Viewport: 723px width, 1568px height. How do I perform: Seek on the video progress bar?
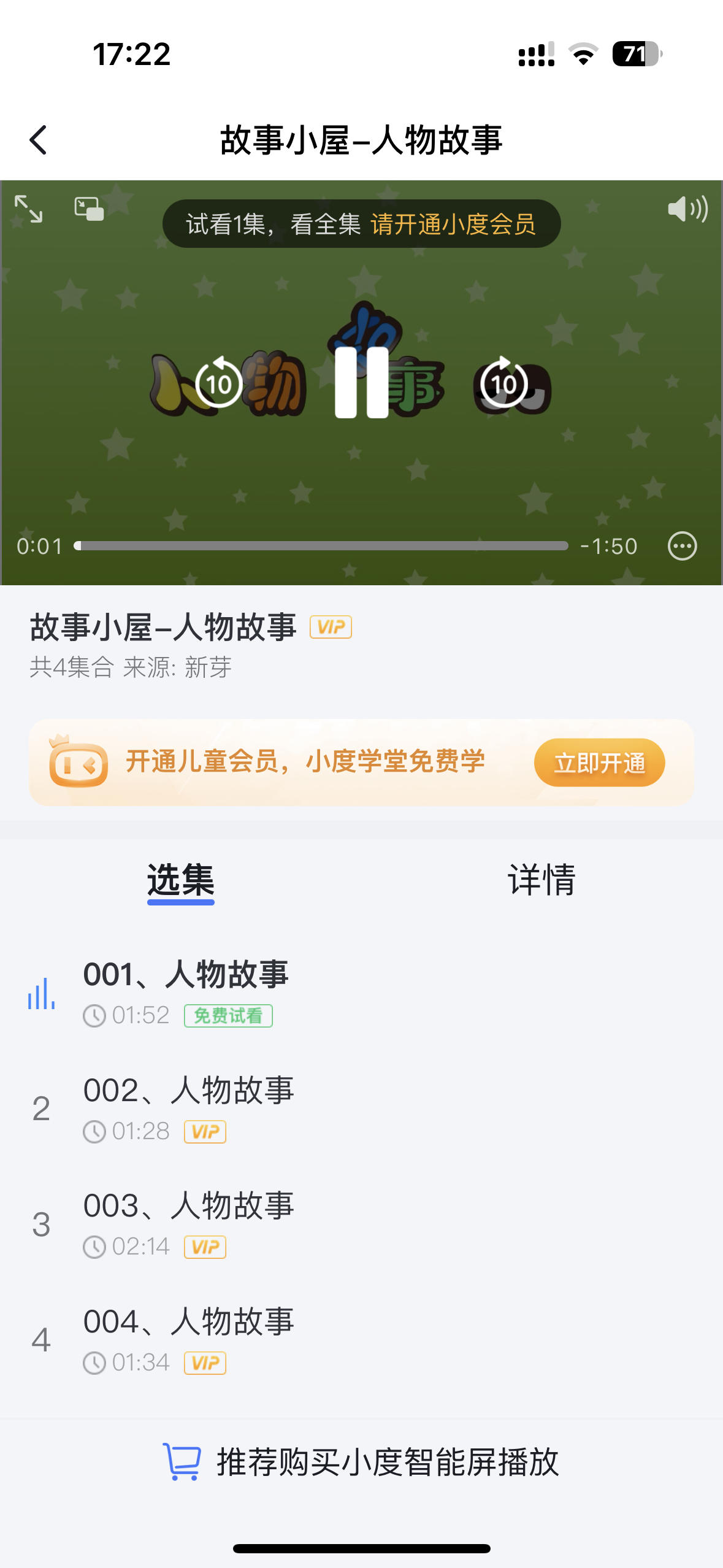321,546
